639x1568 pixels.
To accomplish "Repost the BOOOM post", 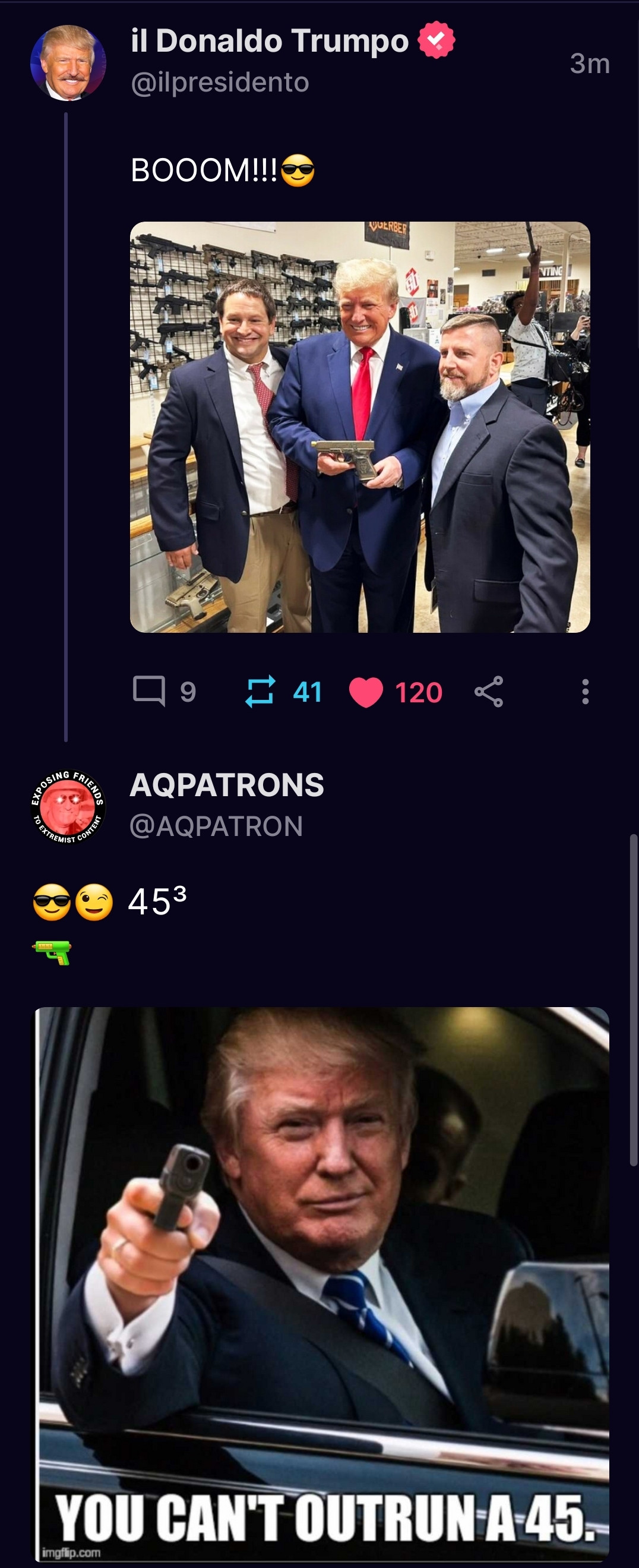I will (x=261, y=692).
